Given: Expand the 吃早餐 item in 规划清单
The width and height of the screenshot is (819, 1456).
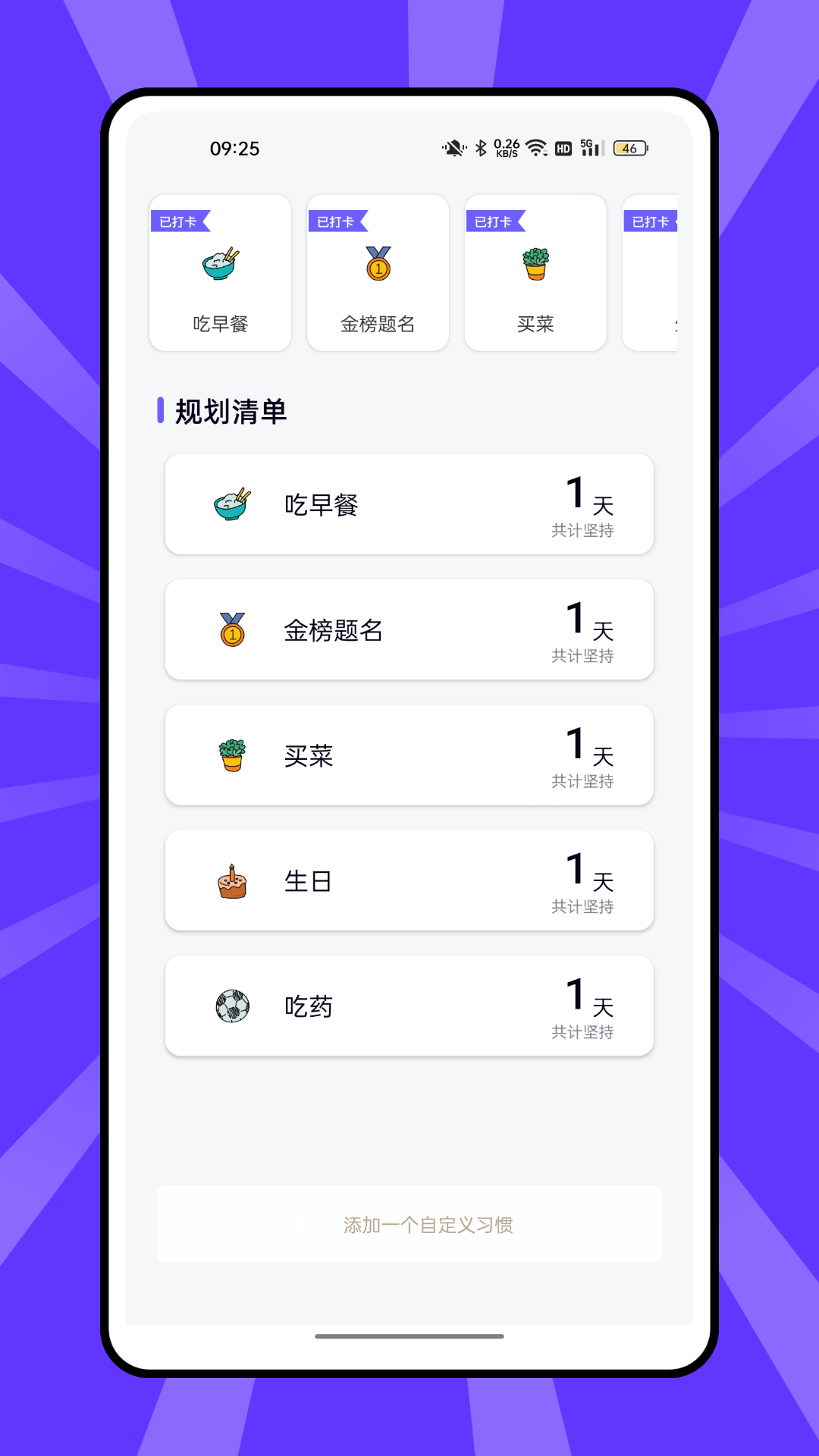Looking at the screenshot, I should coord(409,504).
